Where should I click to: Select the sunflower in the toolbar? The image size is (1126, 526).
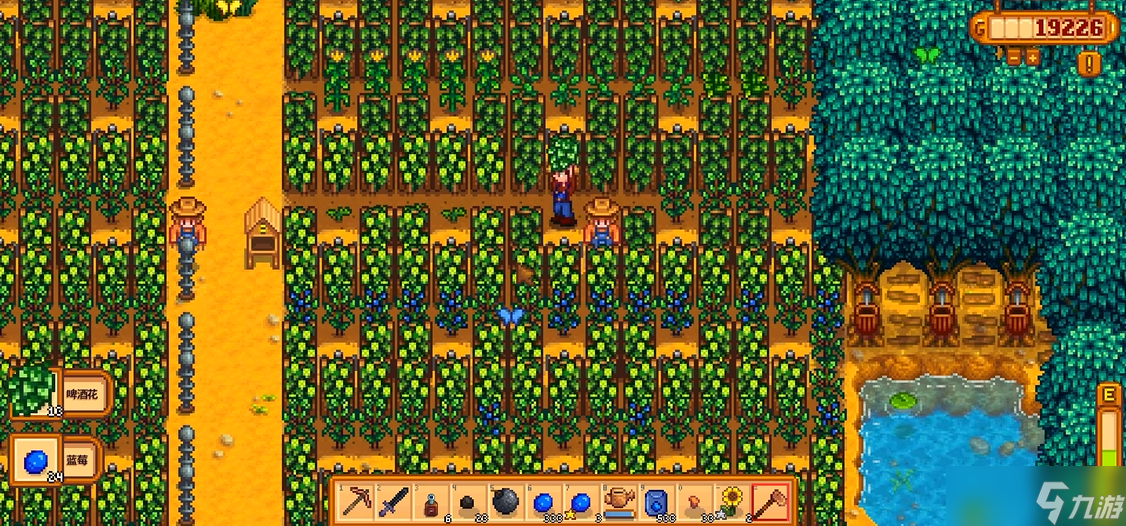click(x=732, y=500)
